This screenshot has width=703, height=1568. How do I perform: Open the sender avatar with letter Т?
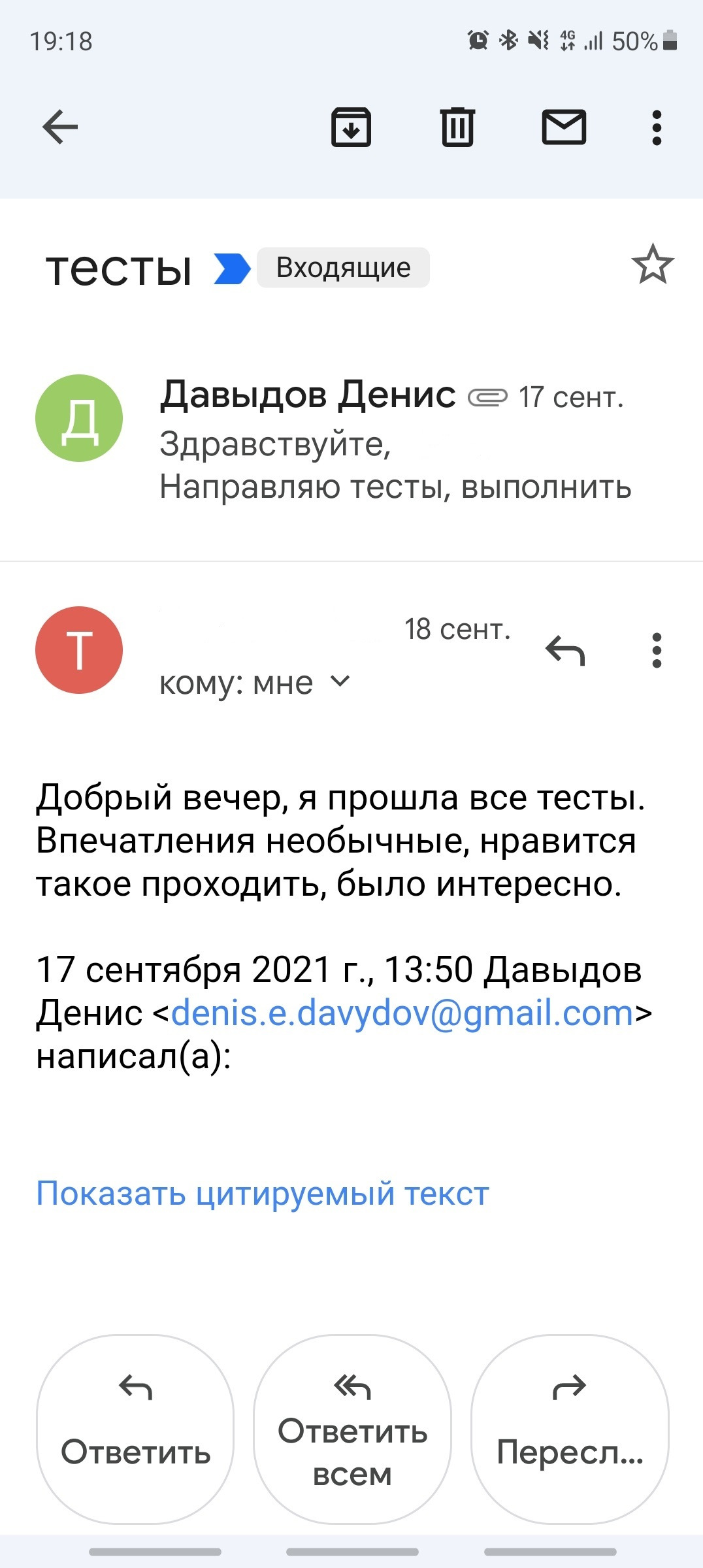pos(79,650)
